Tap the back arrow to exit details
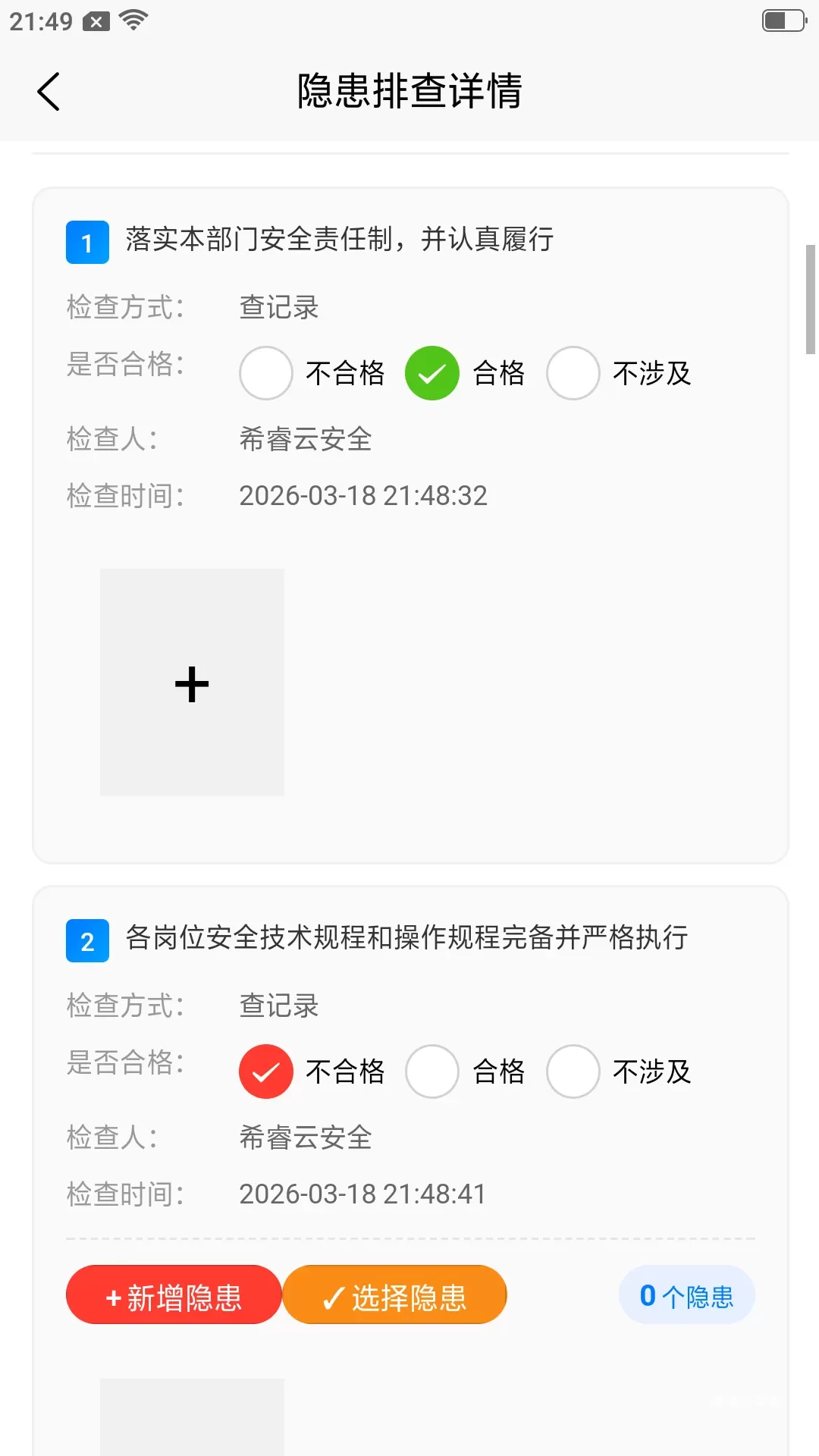The height and width of the screenshot is (1456, 819). (49, 90)
